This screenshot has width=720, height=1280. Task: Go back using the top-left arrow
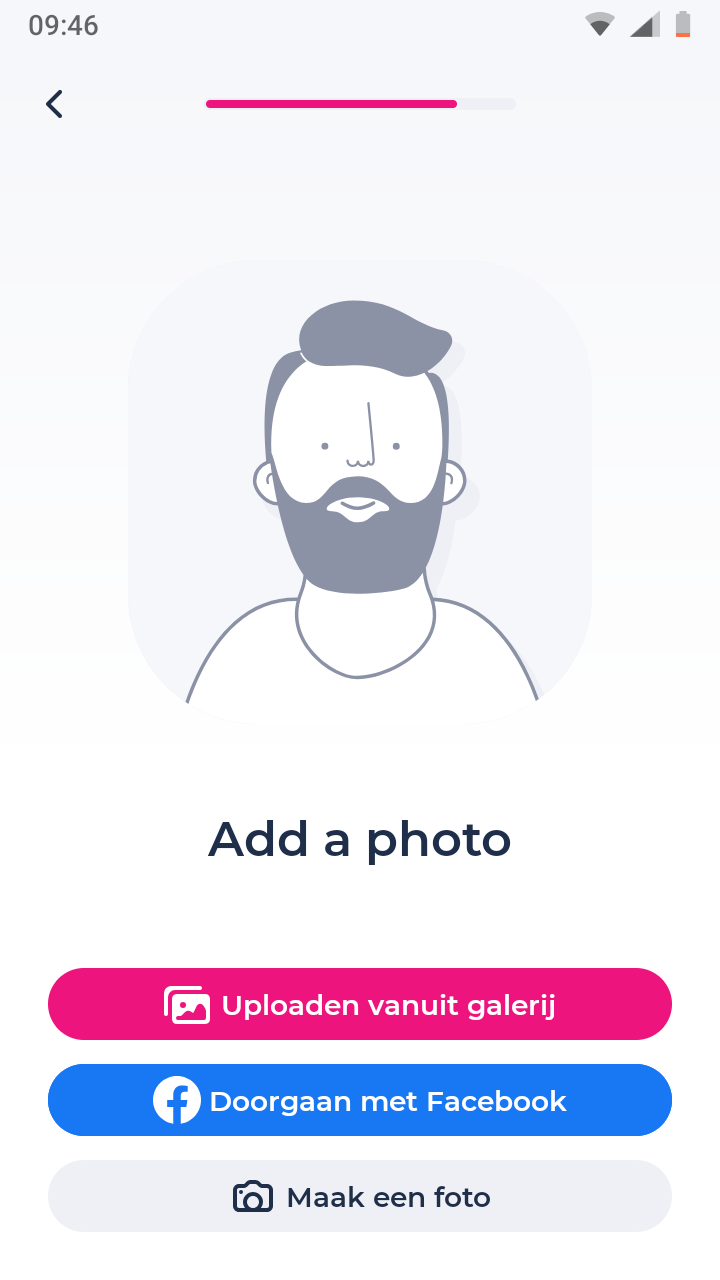coord(54,103)
